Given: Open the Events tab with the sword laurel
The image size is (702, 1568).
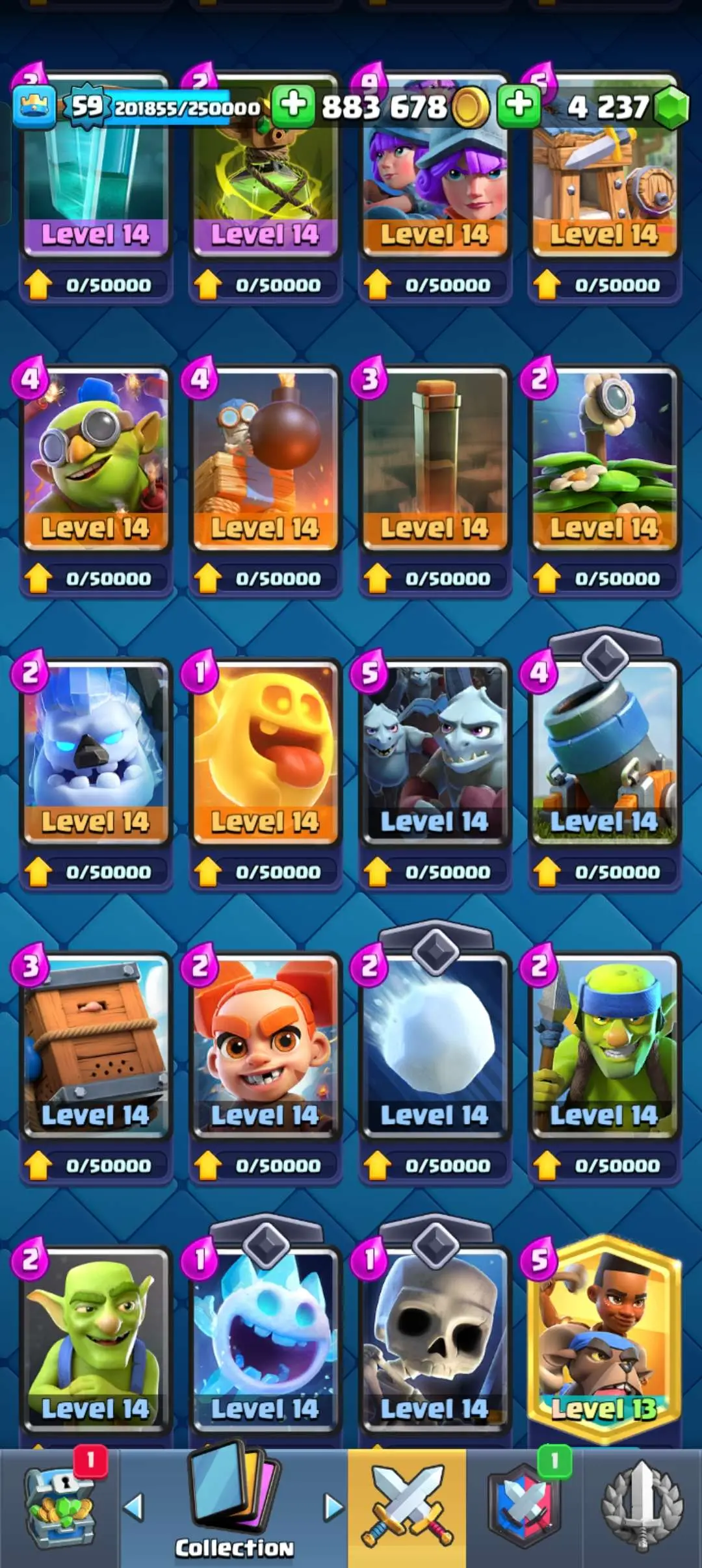Looking at the screenshot, I should [642, 1508].
